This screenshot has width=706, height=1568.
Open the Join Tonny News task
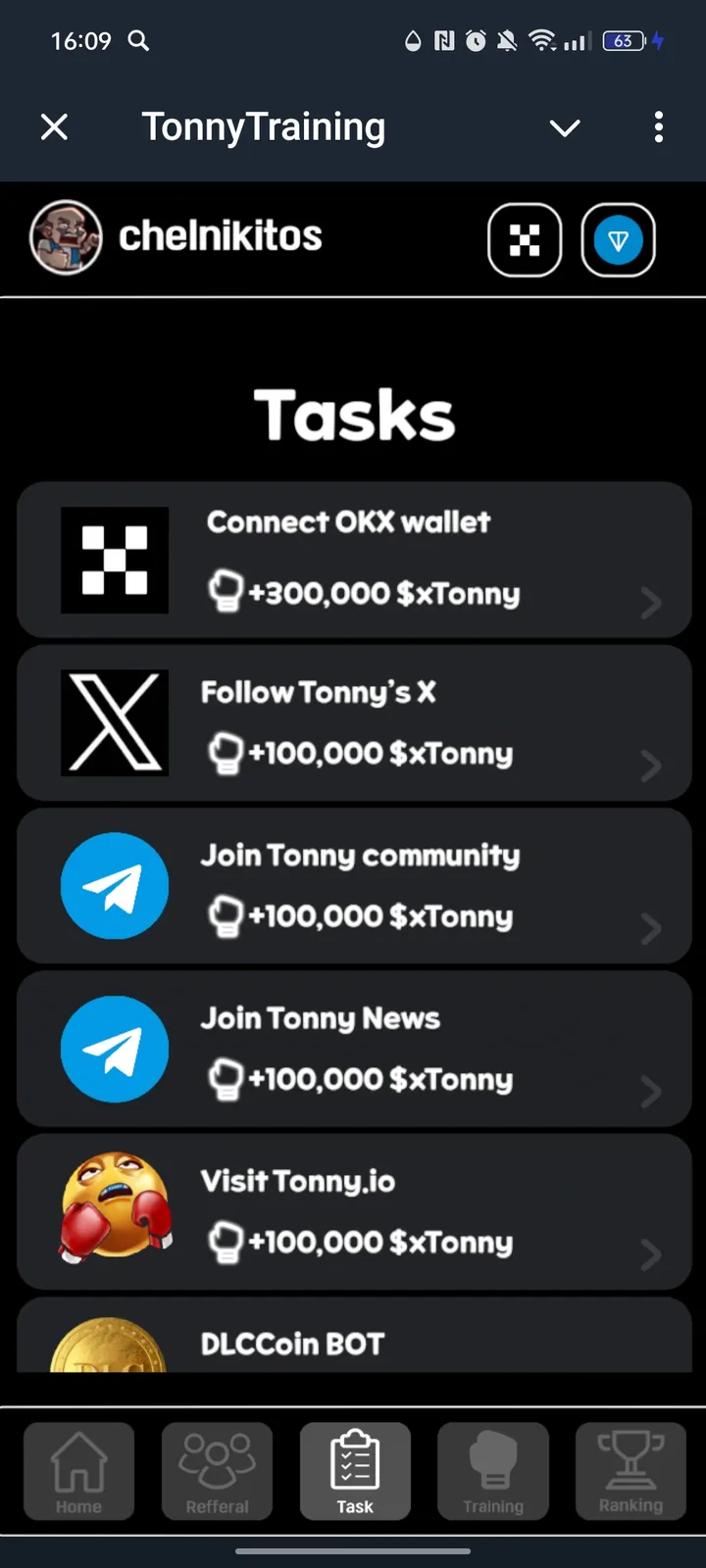click(353, 1048)
